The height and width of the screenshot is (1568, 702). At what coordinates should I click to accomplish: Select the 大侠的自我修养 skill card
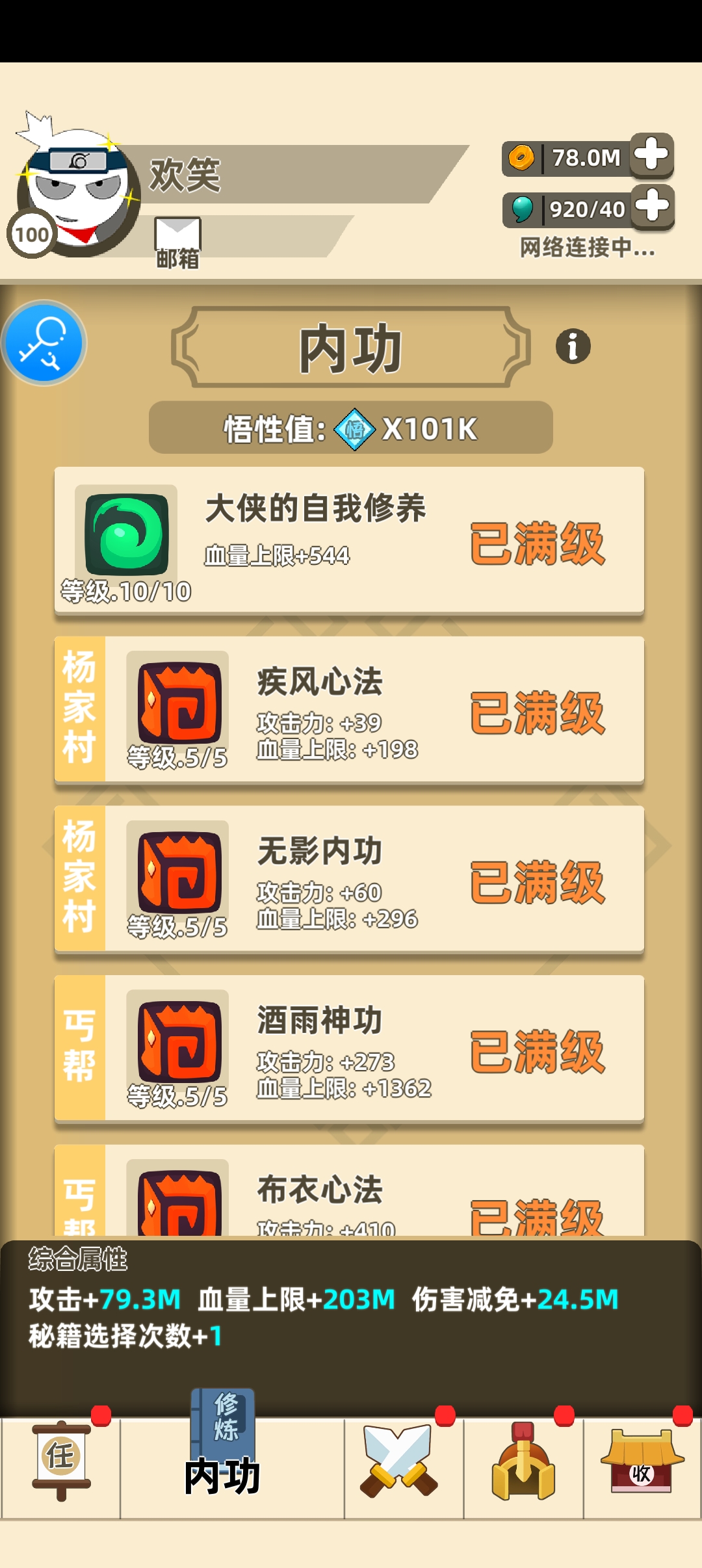(x=349, y=540)
